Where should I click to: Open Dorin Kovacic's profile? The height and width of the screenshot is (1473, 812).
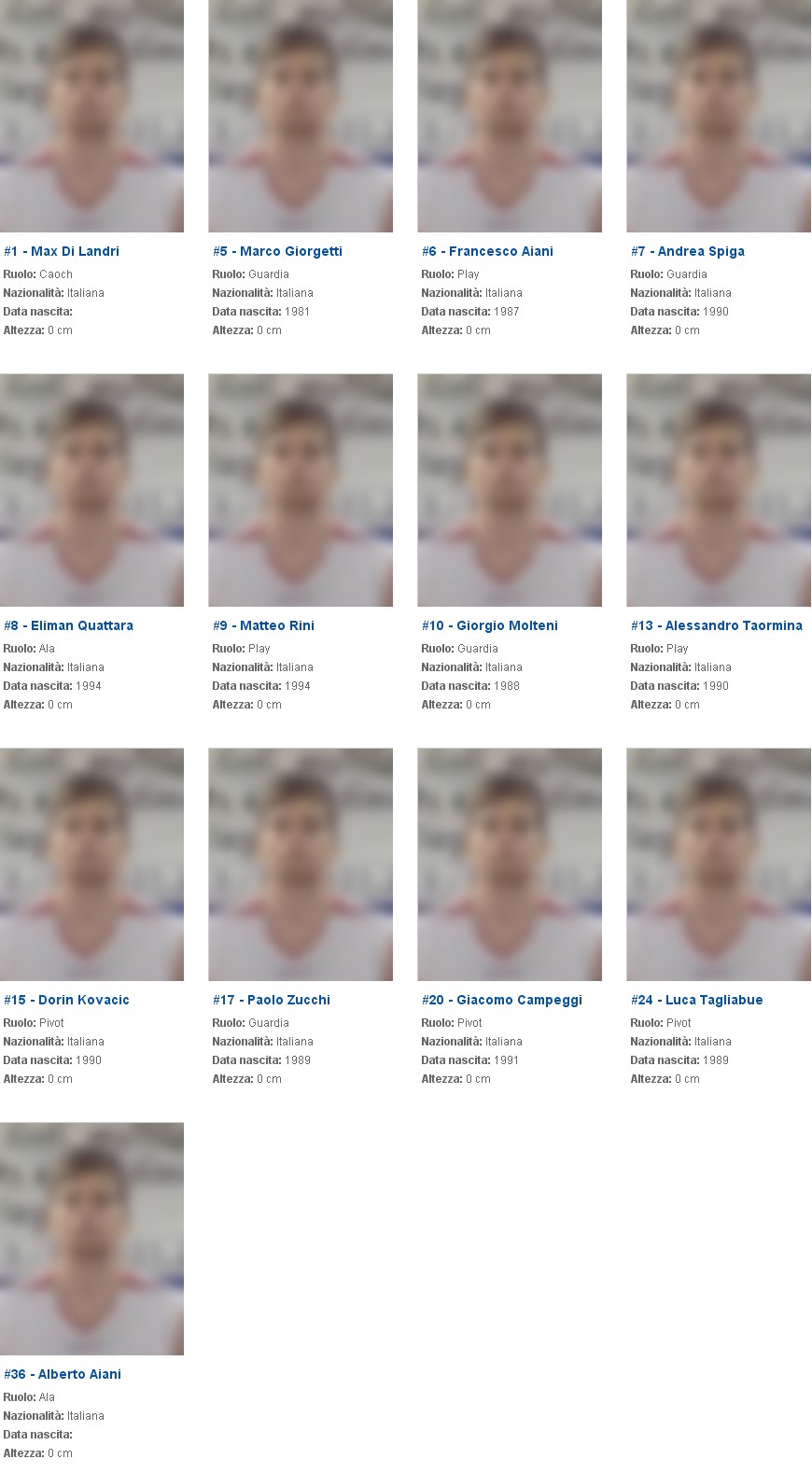(x=66, y=1000)
